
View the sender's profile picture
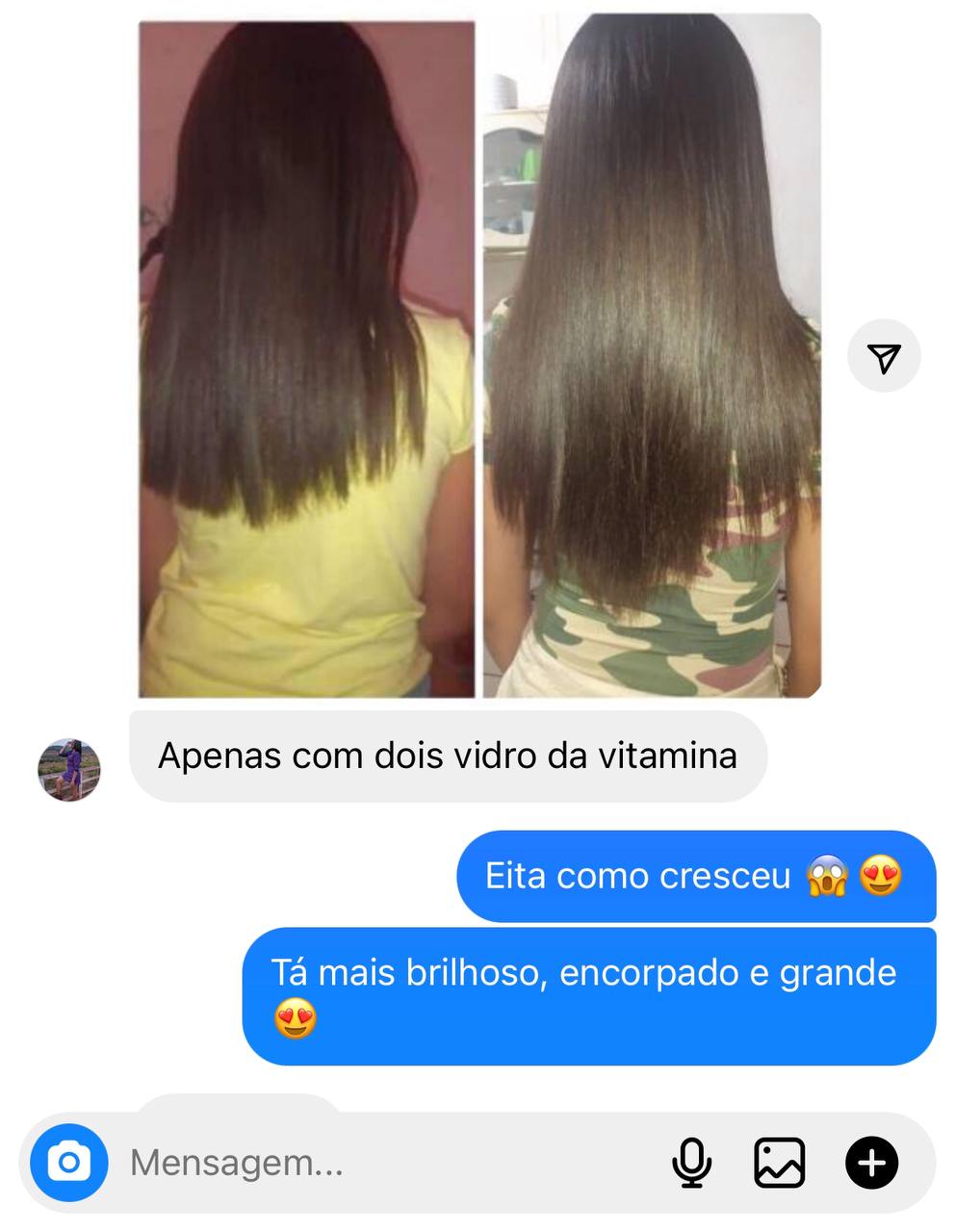69,770
